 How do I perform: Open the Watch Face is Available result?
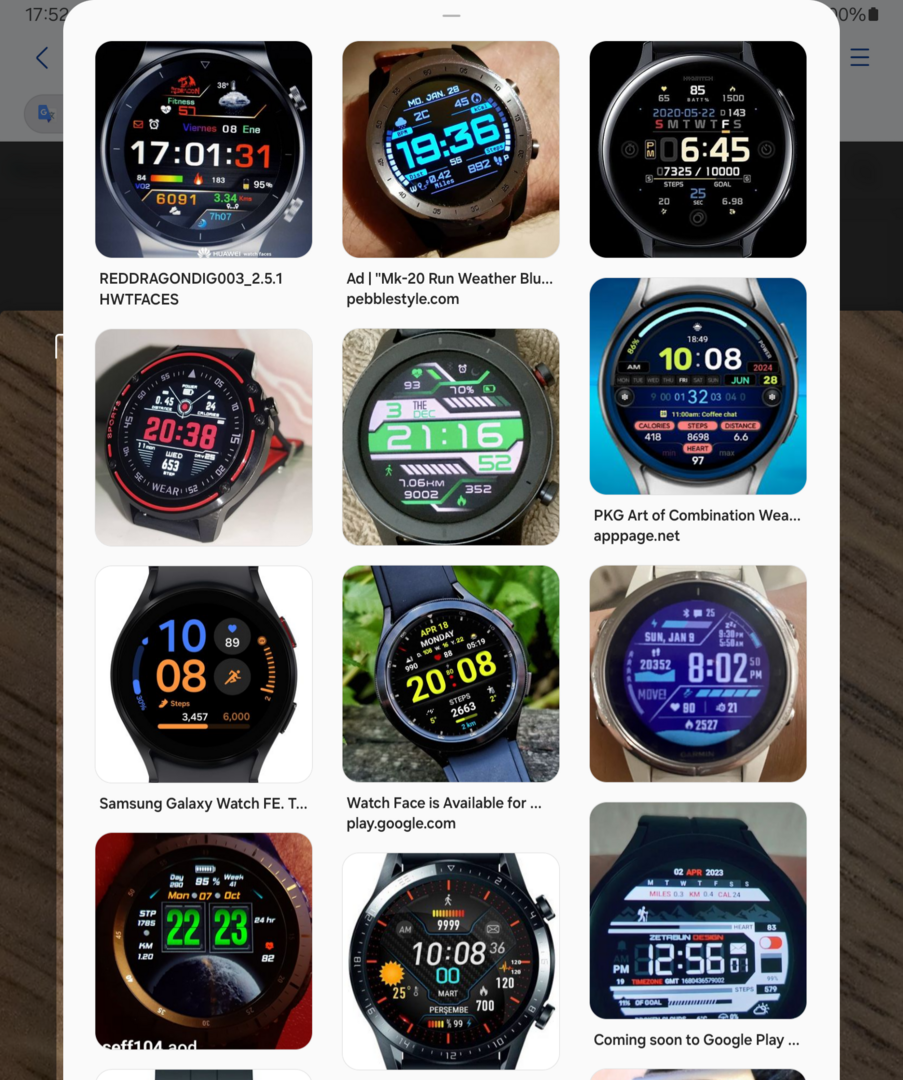pyautogui.click(x=450, y=674)
